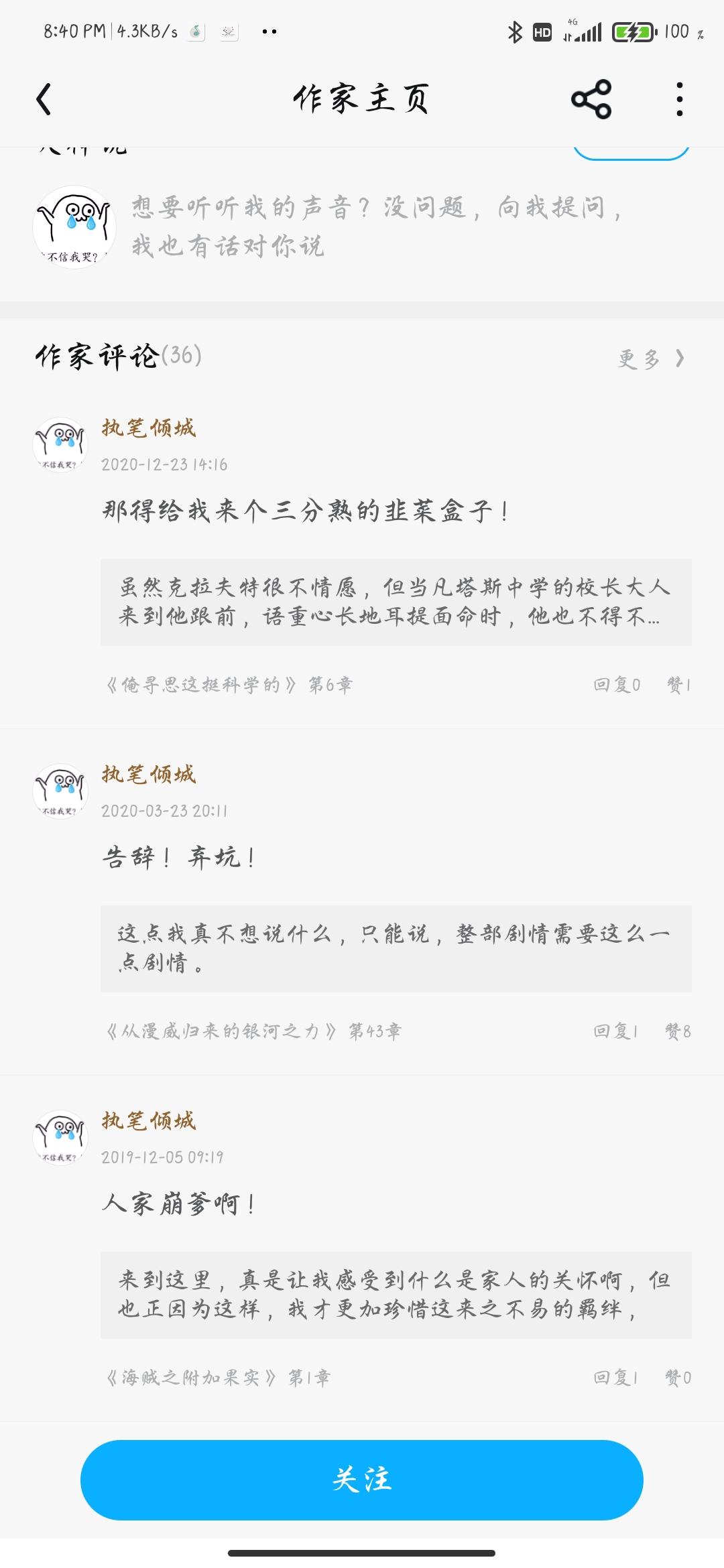Reply to the 告辞！弃坑！ comment
This screenshot has height=1568, width=724.
click(x=615, y=1031)
